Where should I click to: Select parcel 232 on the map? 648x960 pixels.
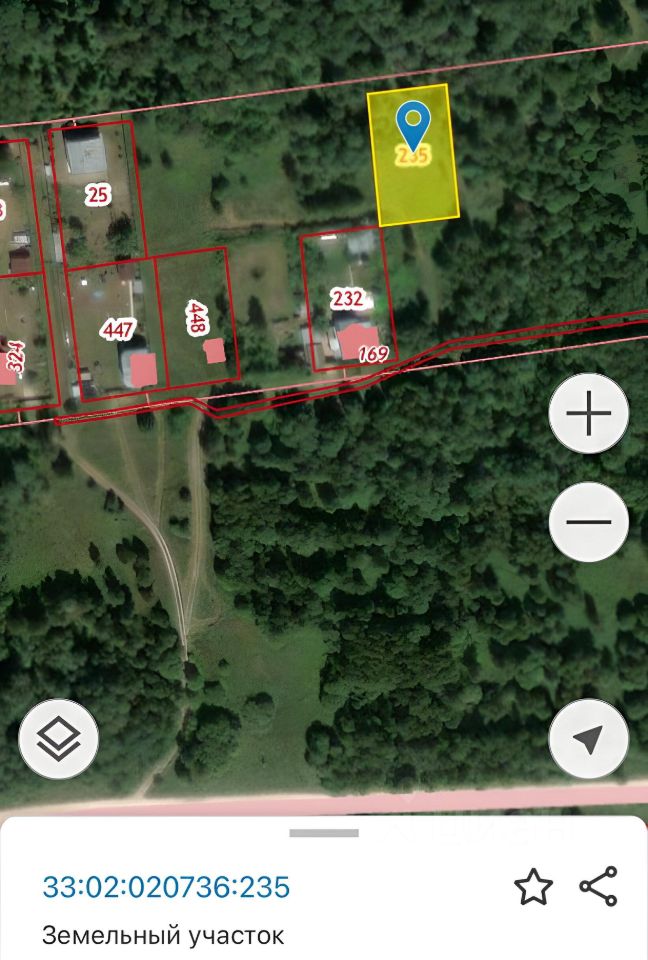(347, 297)
